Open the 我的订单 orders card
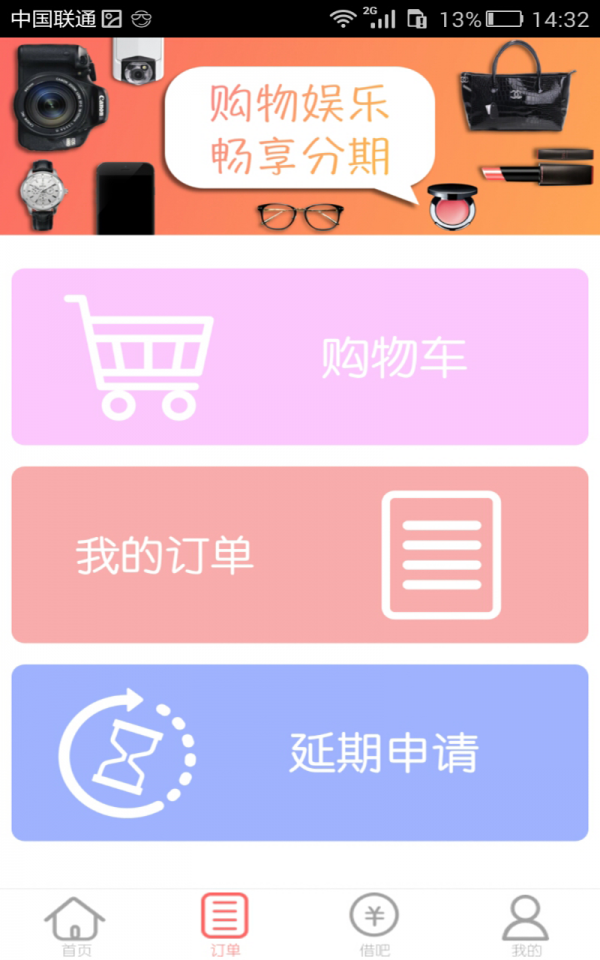The image size is (600, 960). (300, 554)
